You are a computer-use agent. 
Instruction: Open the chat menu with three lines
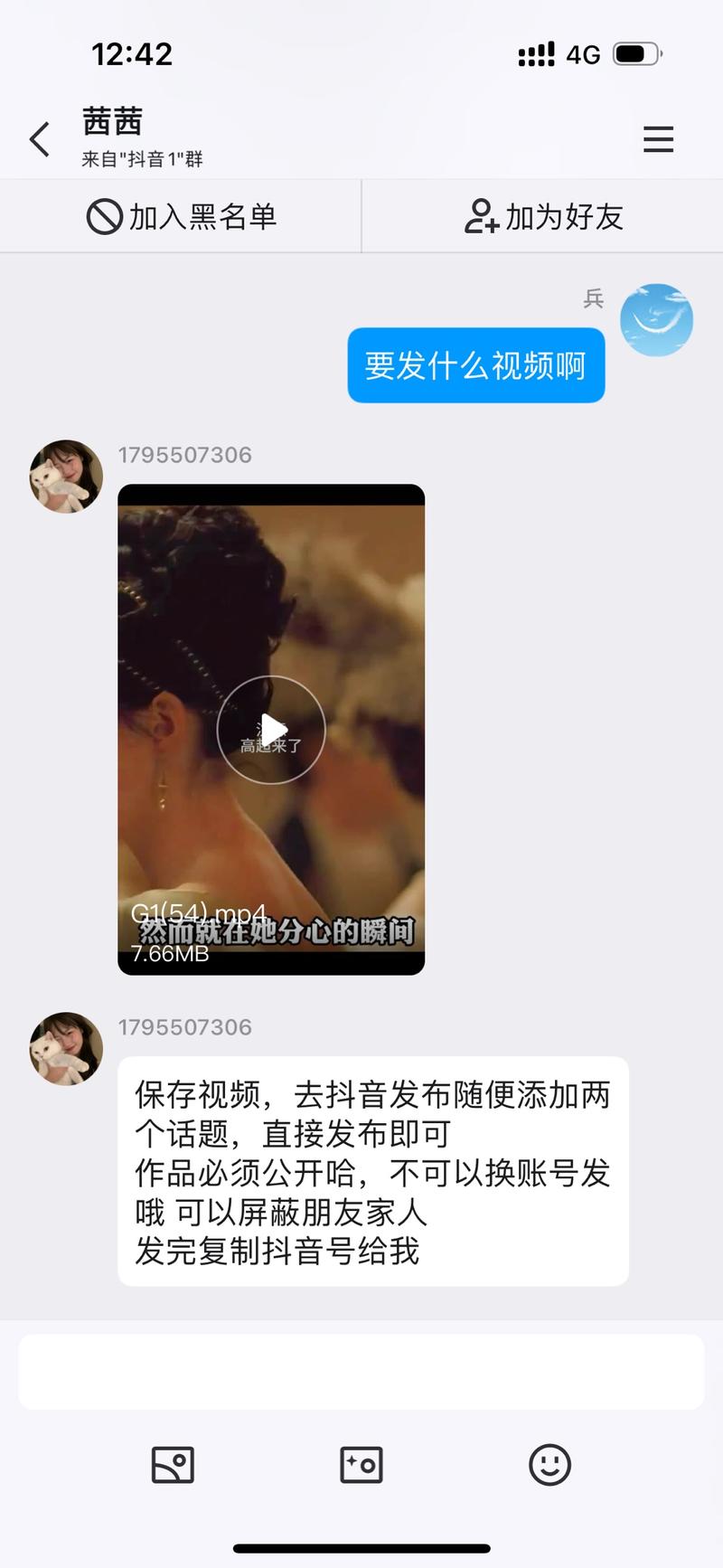pos(658,139)
